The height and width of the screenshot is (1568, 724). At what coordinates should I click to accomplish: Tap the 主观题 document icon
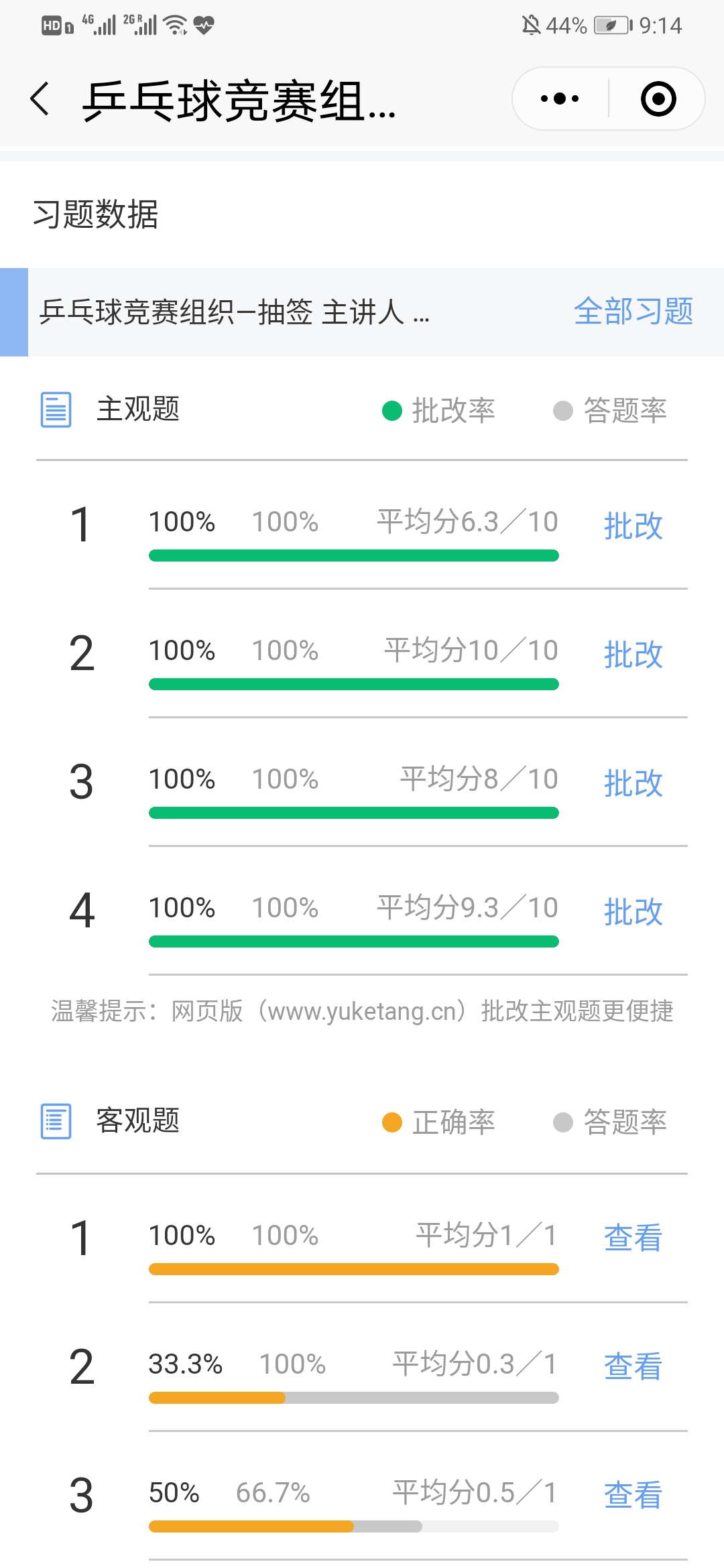point(56,409)
